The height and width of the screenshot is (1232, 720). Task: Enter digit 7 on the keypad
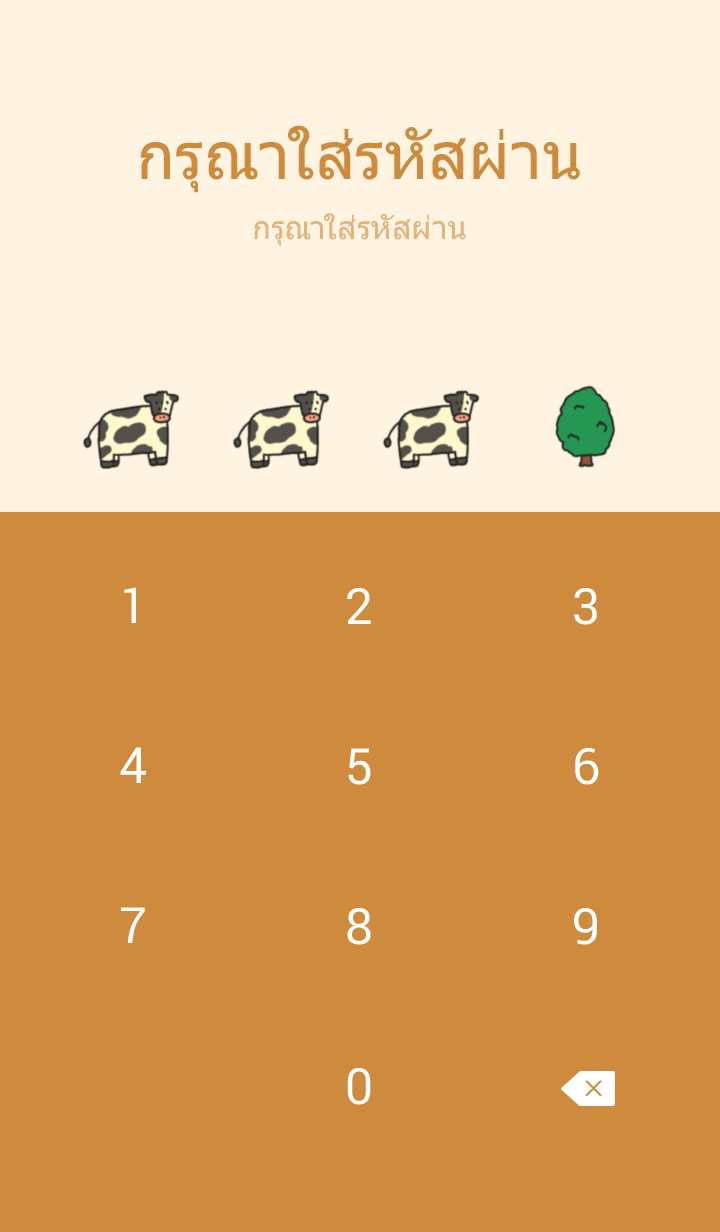coord(132,927)
